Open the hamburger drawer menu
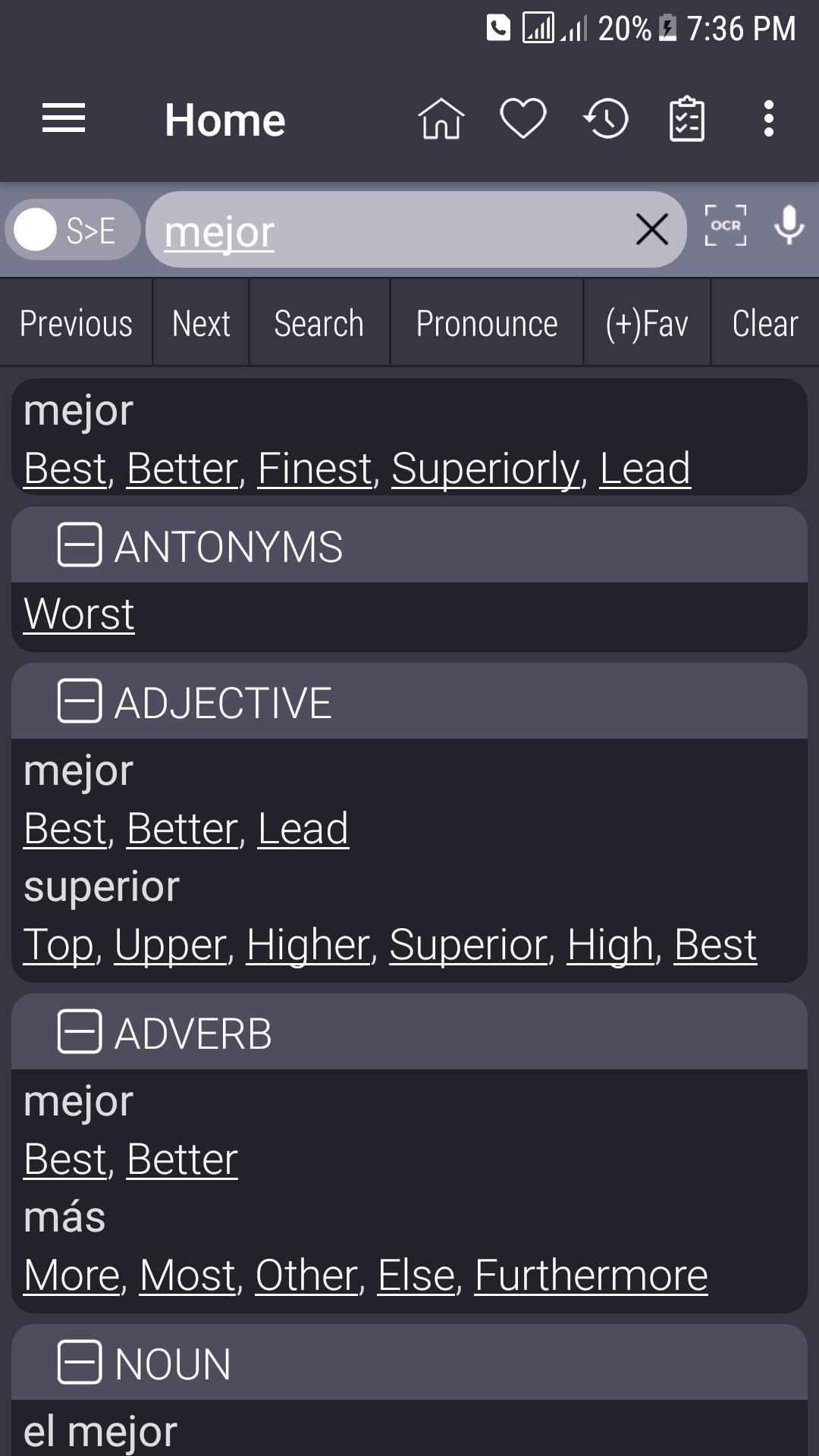 64,119
